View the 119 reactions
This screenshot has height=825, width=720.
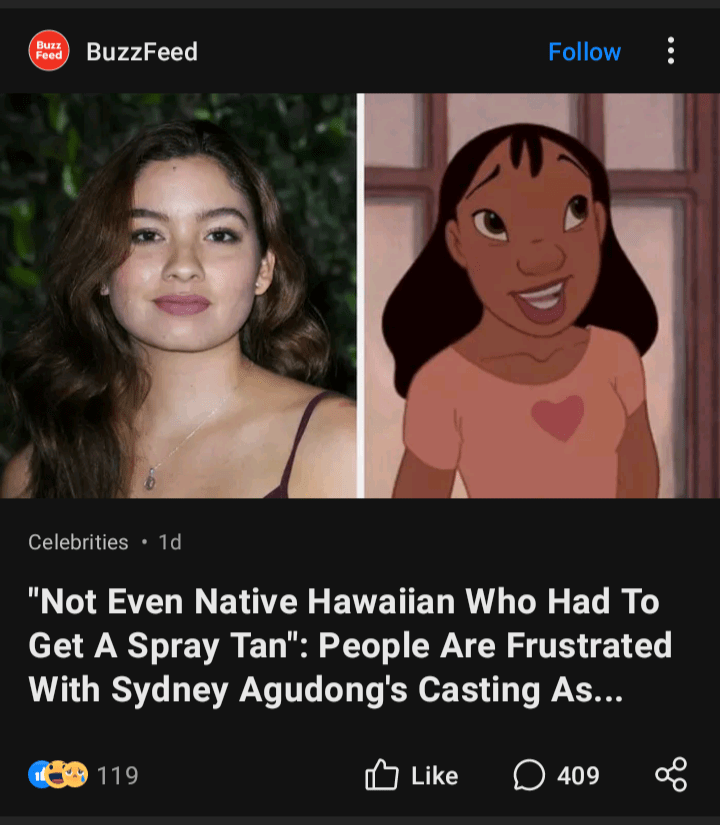[x=83, y=775]
